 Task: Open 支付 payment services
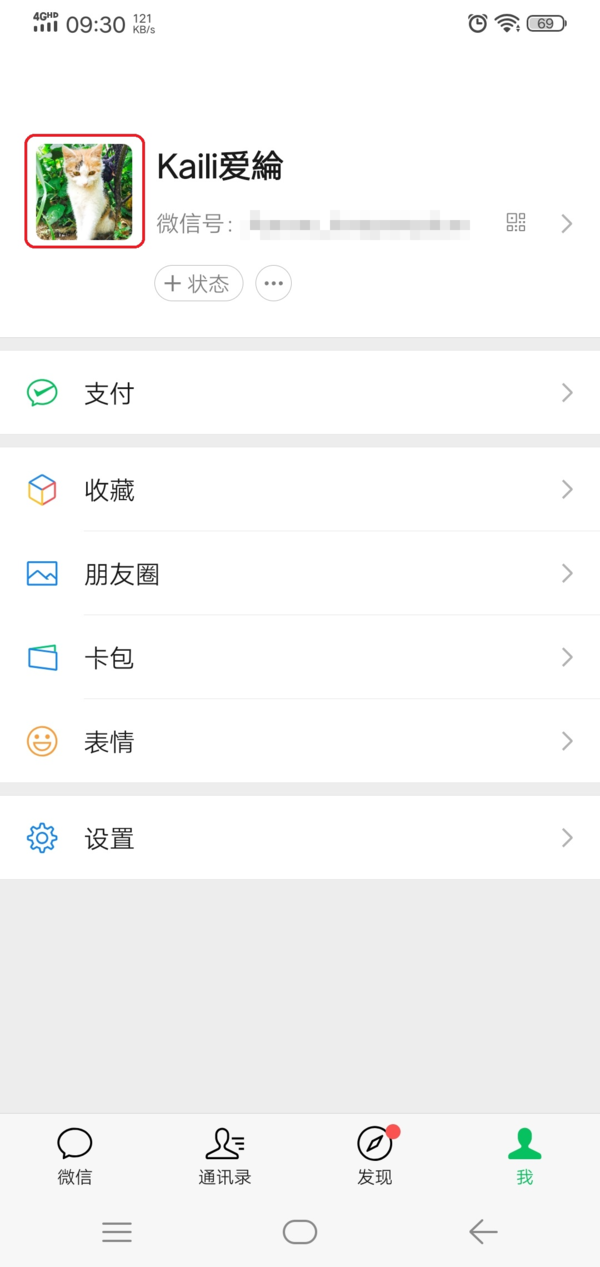pos(300,393)
